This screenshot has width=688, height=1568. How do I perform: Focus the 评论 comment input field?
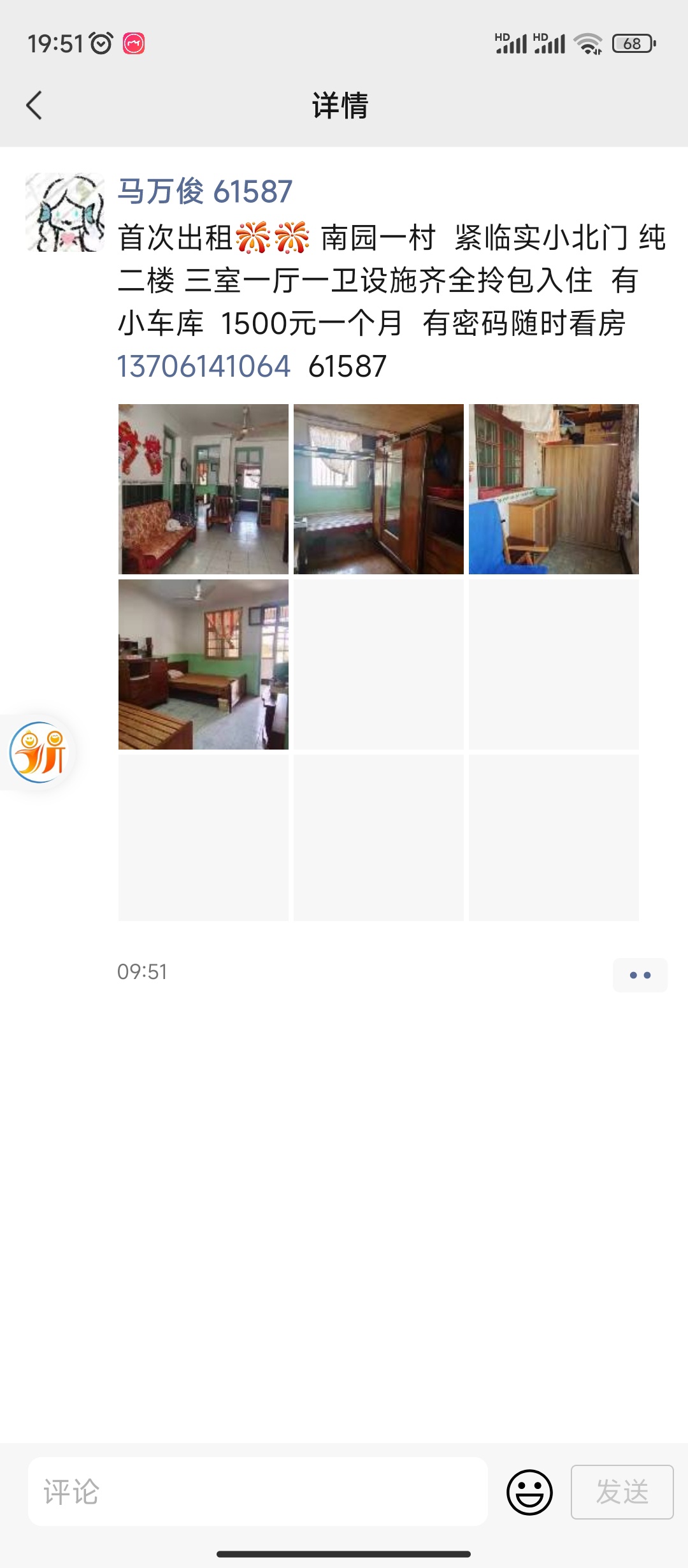[258, 1492]
